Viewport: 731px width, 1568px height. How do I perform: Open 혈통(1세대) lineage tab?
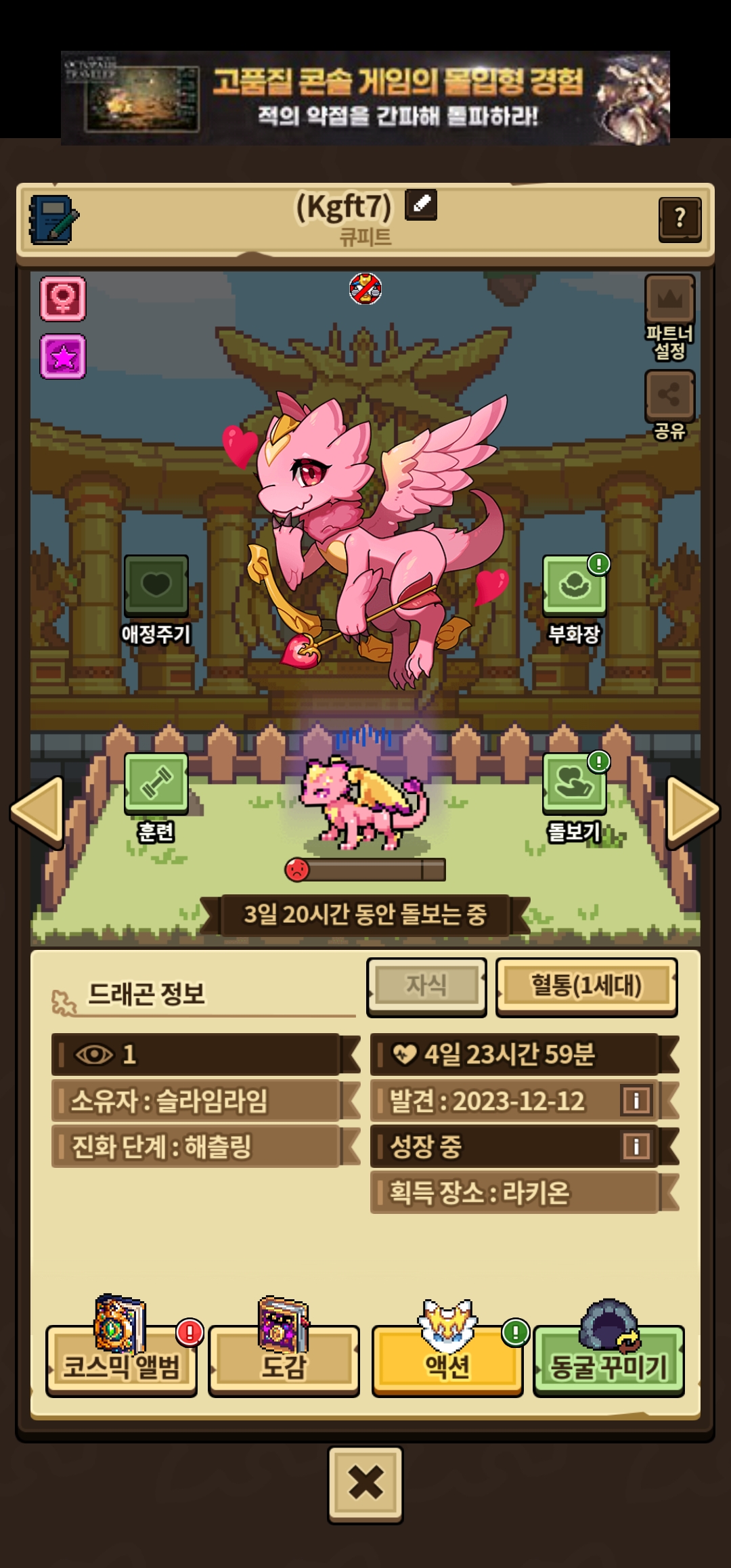pos(586,986)
